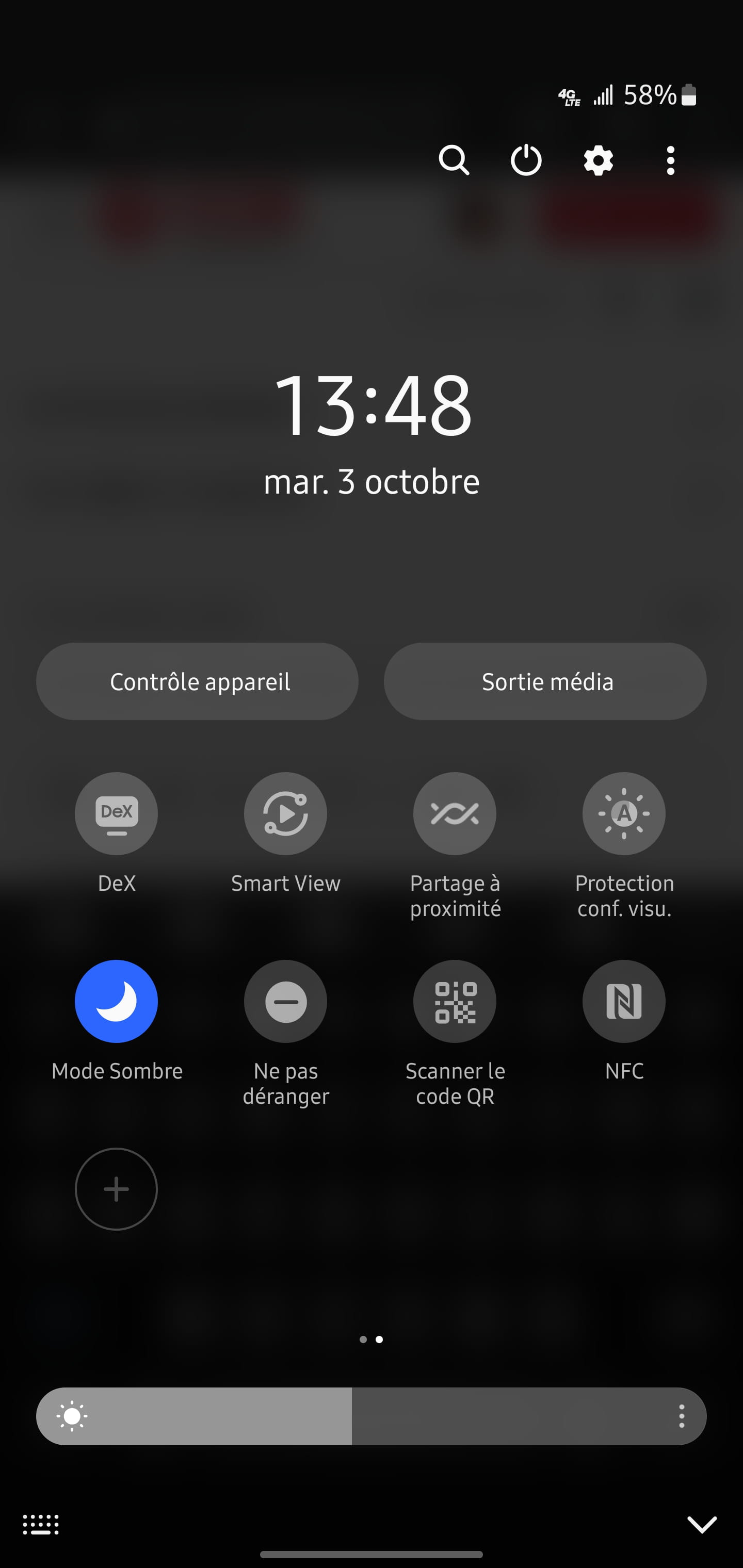
Task: Open the quick panel overflow menu
Action: [671, 161]
